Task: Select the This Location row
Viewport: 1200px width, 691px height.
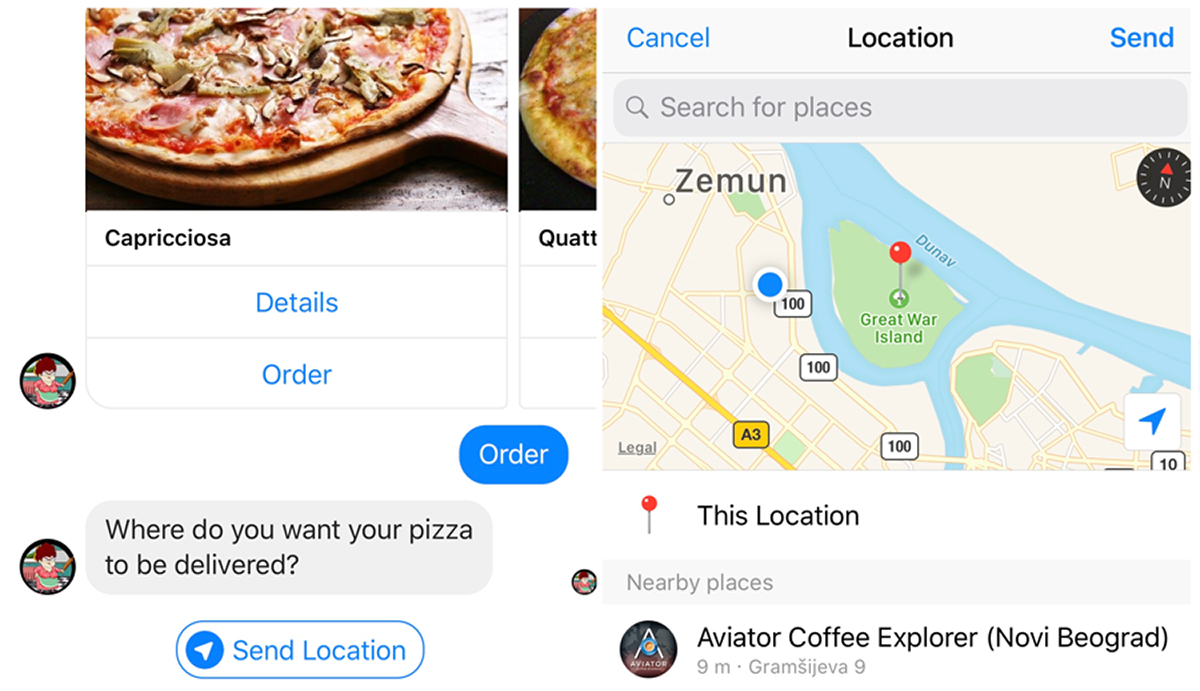Action: pyautogui.click(x=778, y=516)
